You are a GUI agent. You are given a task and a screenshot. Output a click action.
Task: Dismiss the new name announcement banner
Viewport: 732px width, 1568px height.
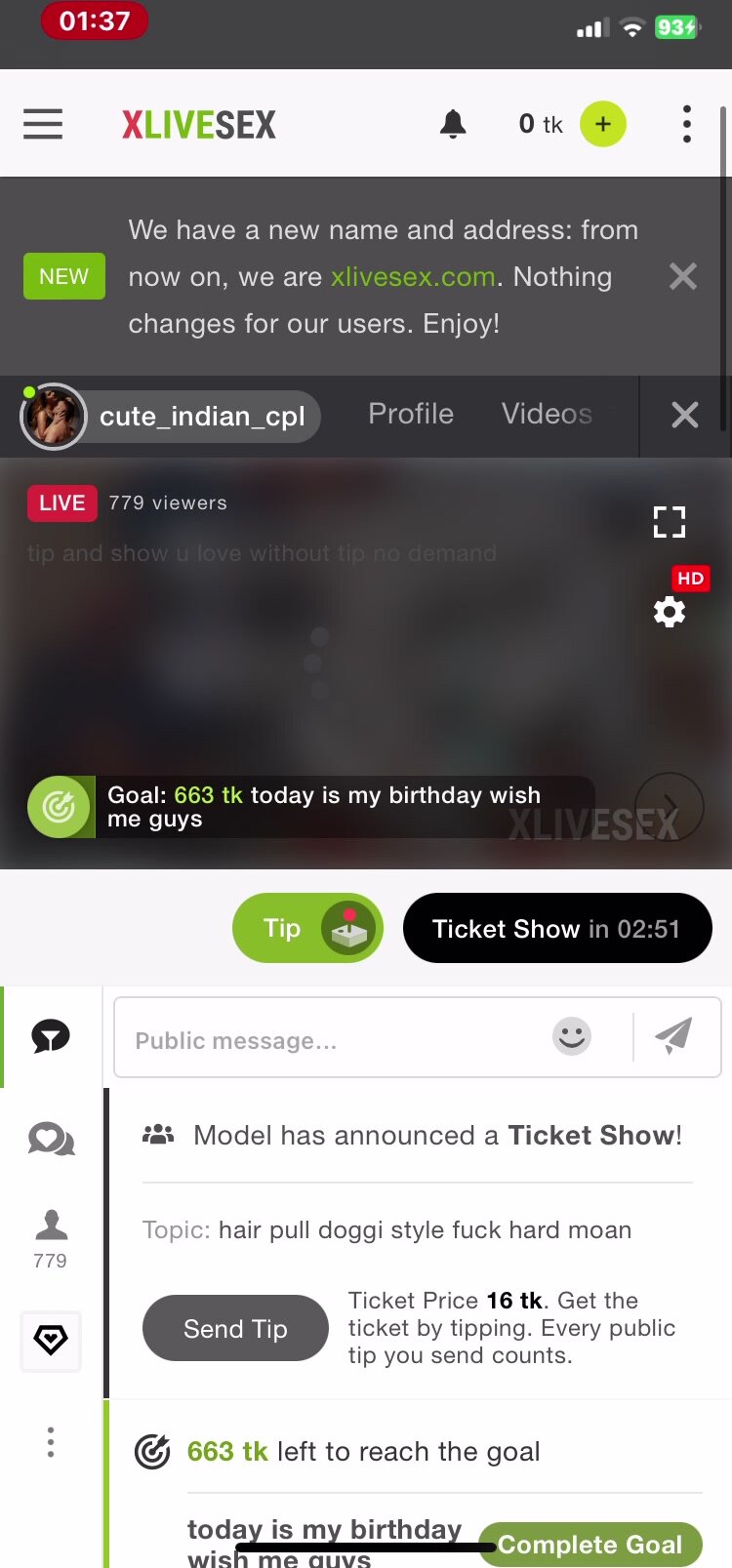coord(683,277)
